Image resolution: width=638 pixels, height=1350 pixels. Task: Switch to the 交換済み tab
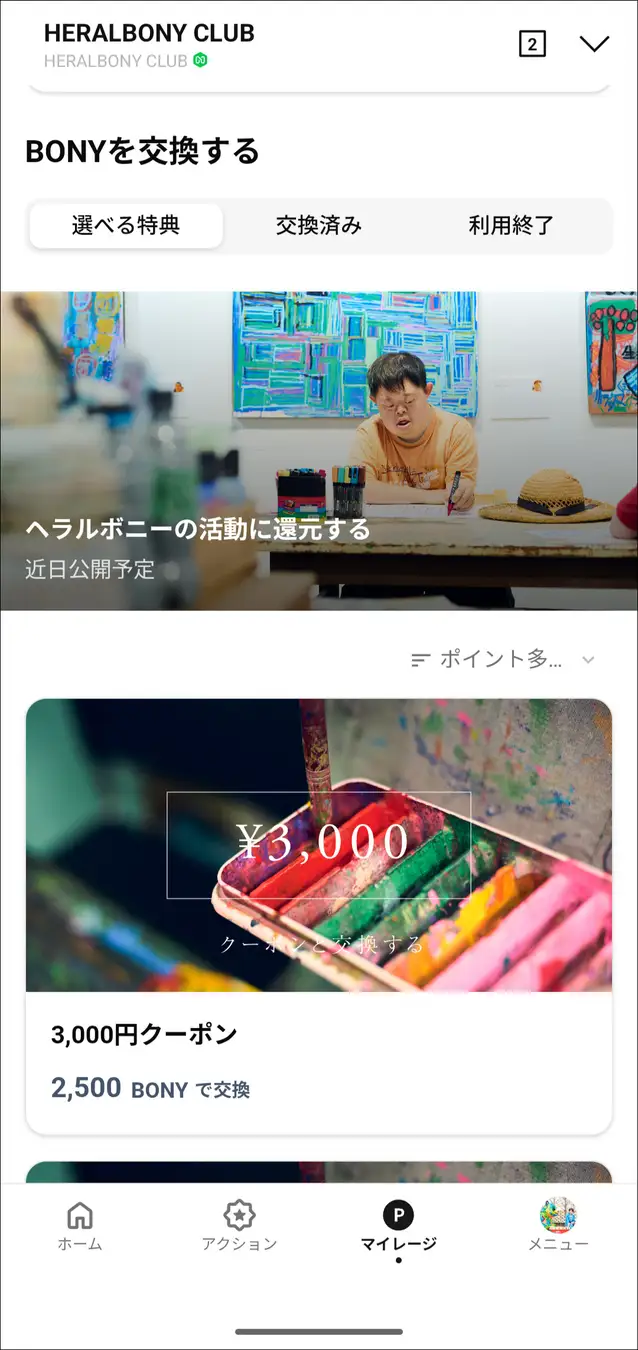pyautogui.click(x=319, y=226)
